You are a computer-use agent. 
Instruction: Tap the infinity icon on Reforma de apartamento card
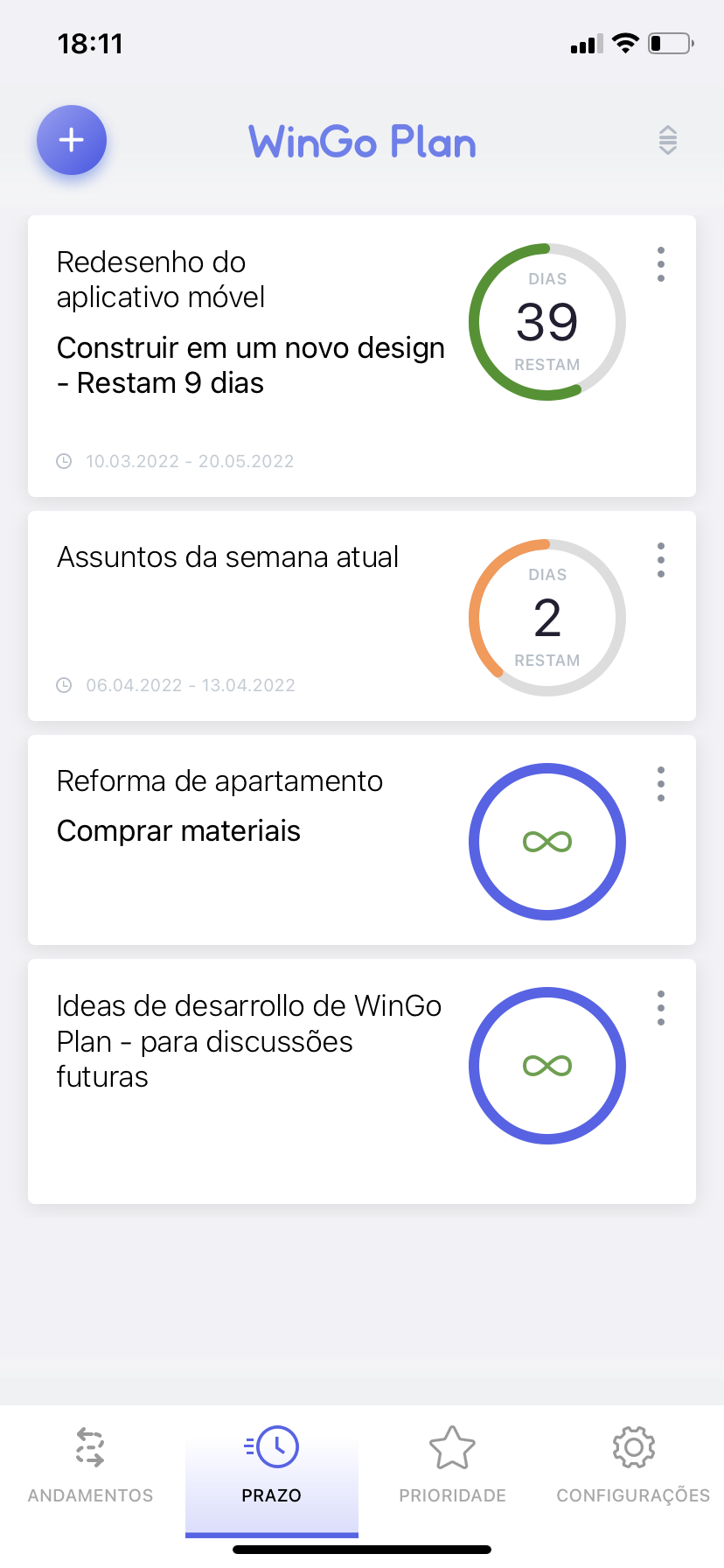click(x=547, y=841)
